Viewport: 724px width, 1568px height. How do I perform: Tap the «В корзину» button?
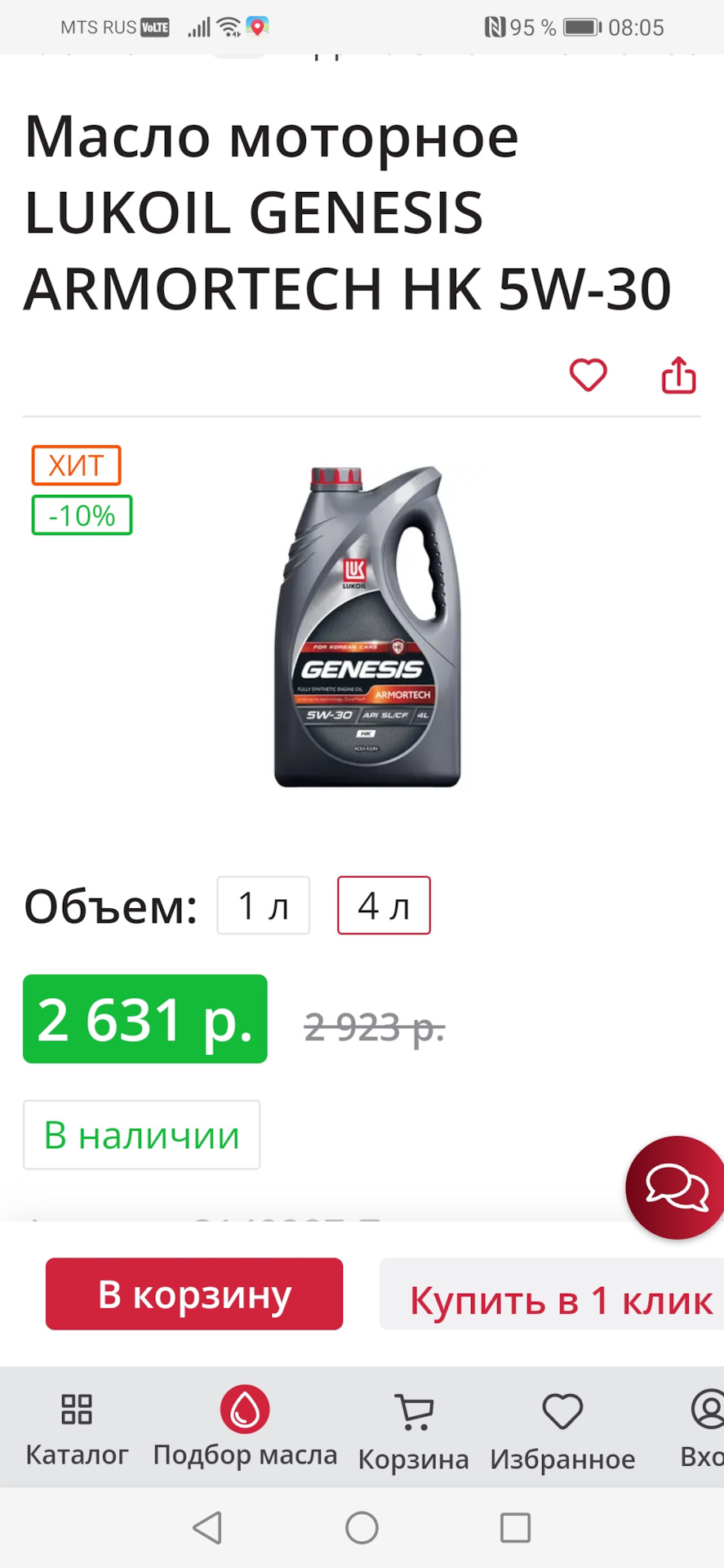pos(194,1294)
